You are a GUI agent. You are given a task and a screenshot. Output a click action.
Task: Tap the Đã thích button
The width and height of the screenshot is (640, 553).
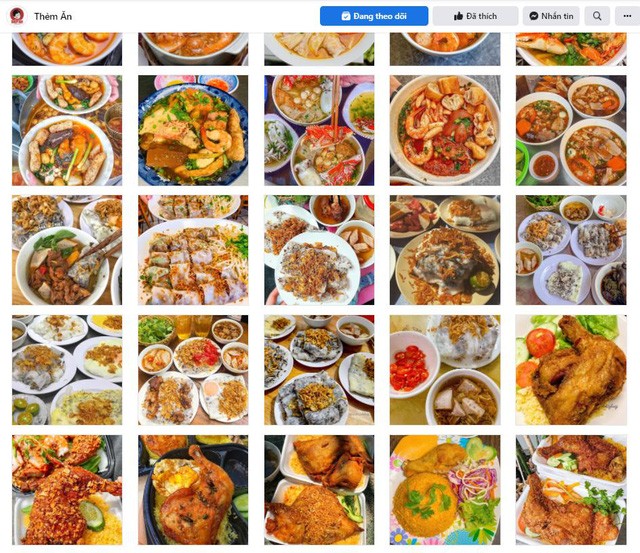click(475, 16)
